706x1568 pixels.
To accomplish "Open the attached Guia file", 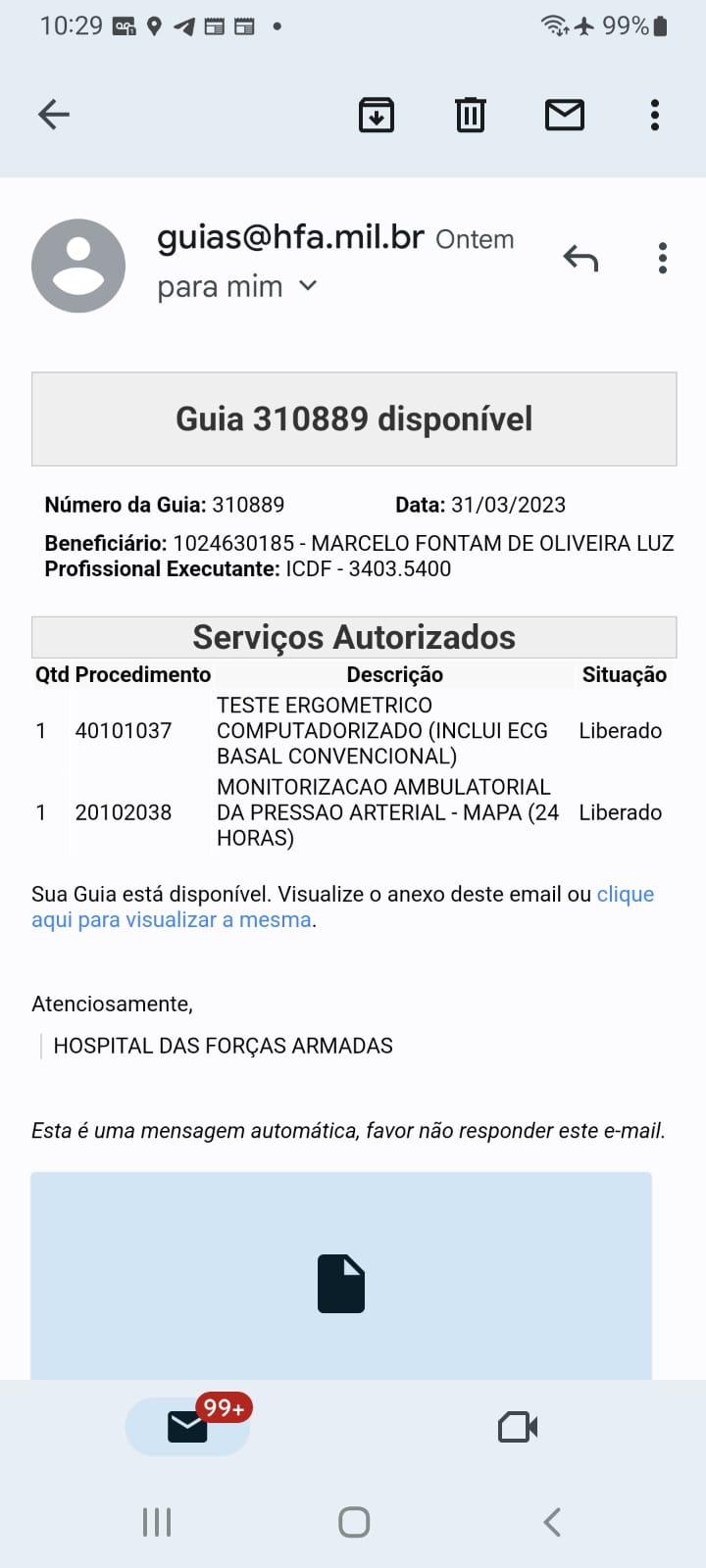I will pos(341,1282).
